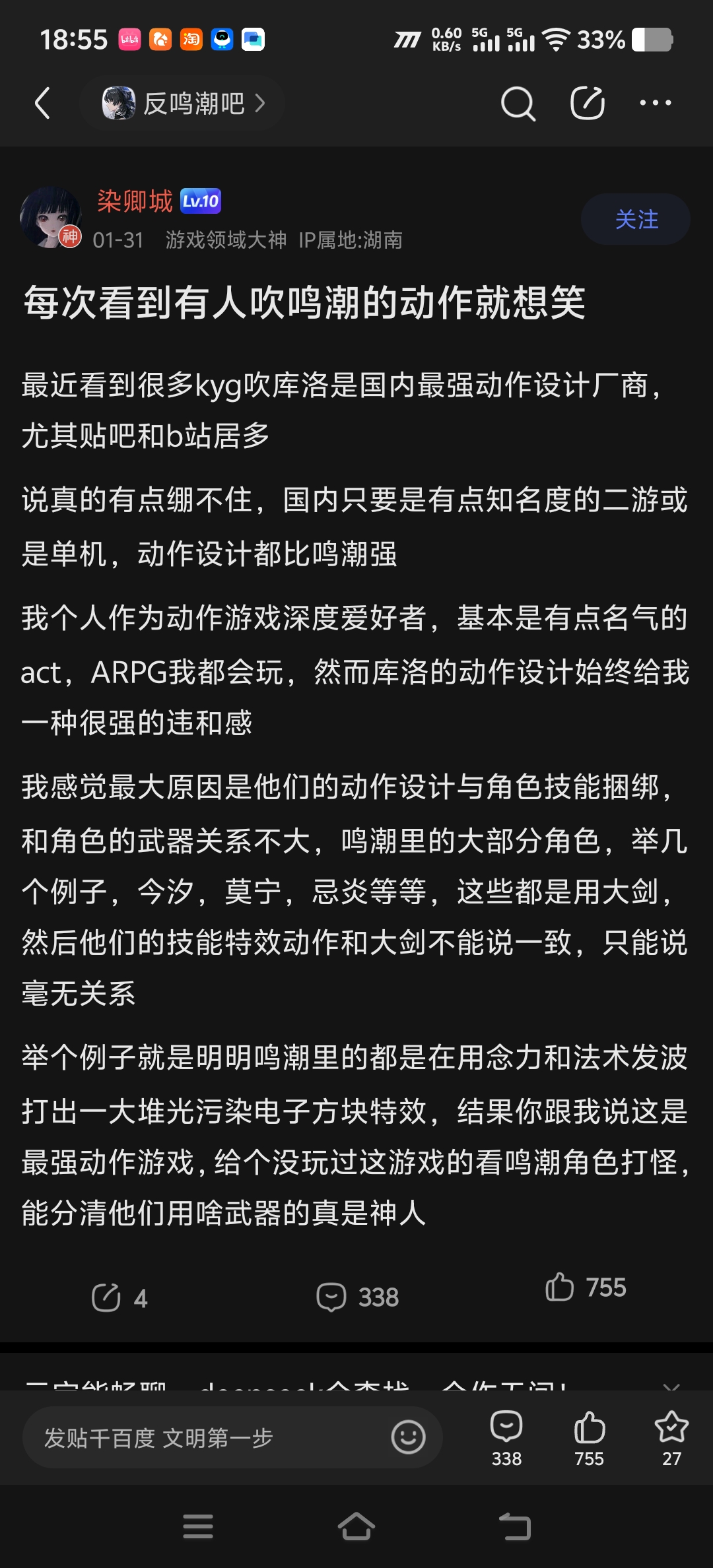The image size is (713, 1568).
Task: Open the three-dot overflow menu
Action: [656, 103]
